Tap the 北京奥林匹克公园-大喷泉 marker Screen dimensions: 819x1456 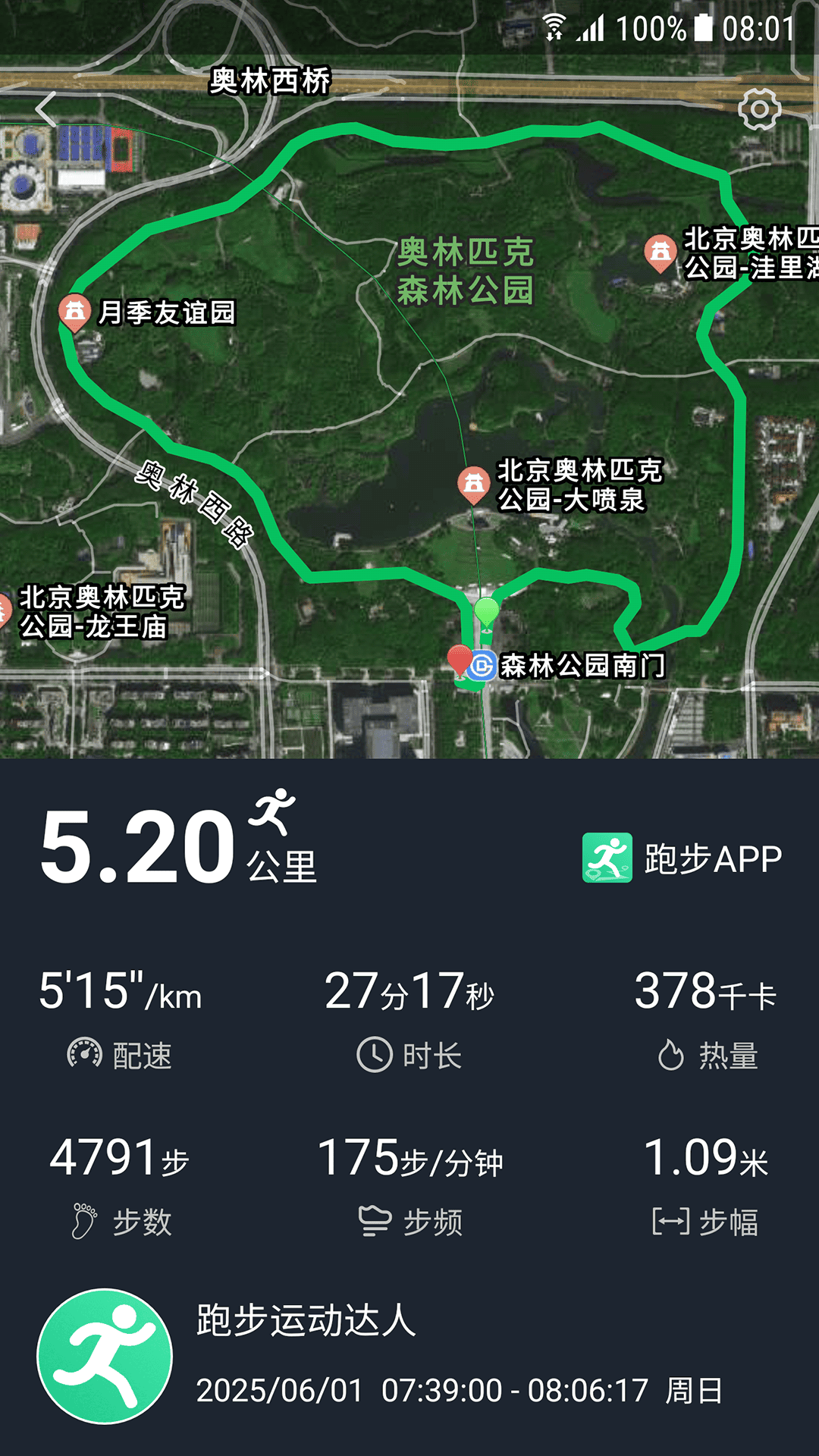[x=473, y=482]
